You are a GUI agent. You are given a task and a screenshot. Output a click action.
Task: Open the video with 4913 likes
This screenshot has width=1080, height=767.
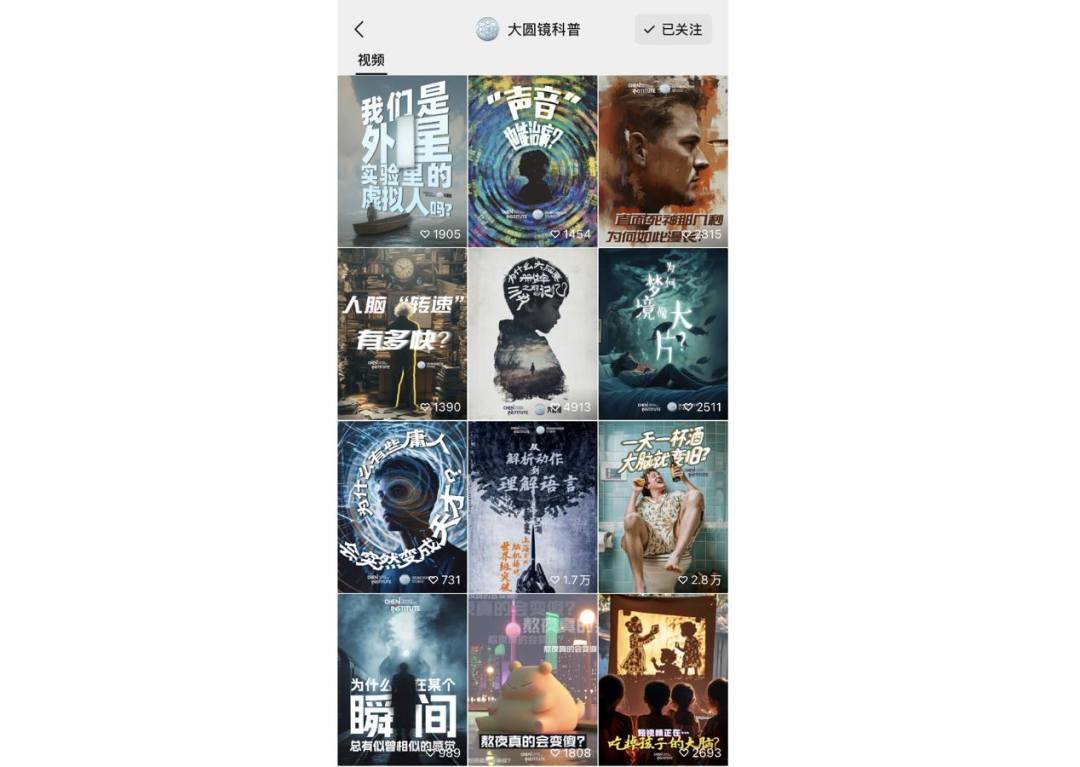point(532,333)
